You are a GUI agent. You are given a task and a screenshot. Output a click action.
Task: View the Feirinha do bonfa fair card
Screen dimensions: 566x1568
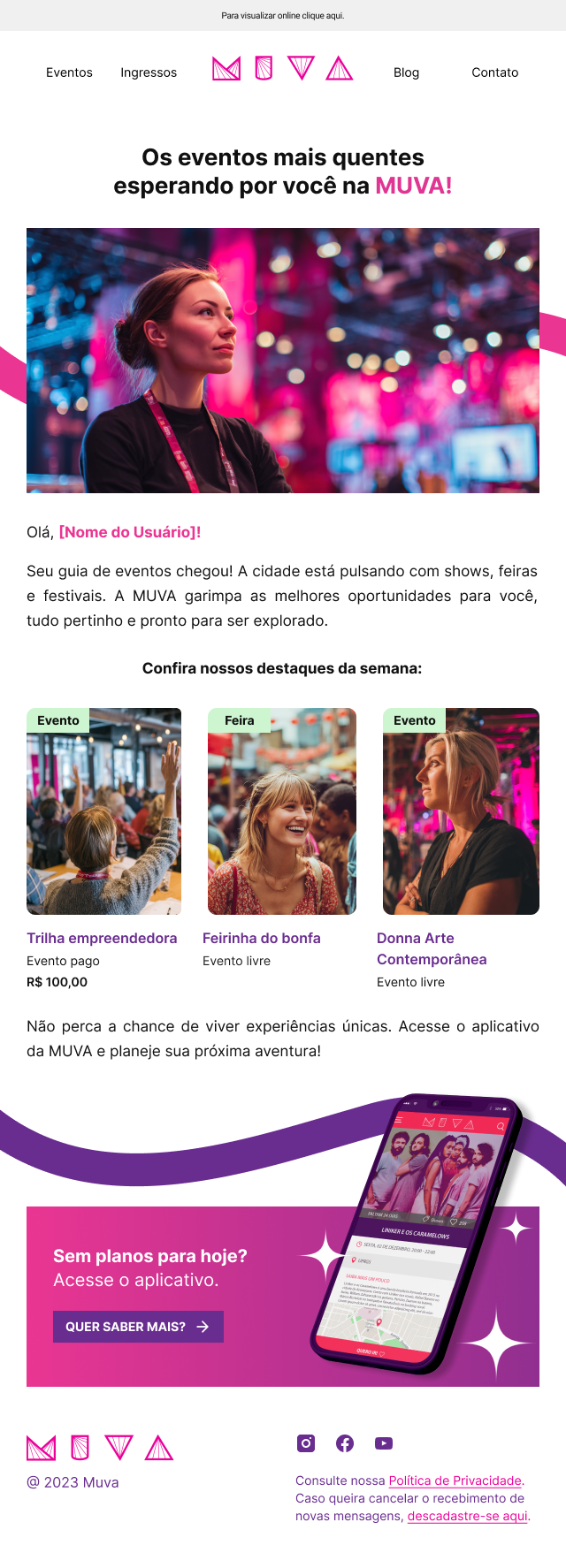pos(282,811)
